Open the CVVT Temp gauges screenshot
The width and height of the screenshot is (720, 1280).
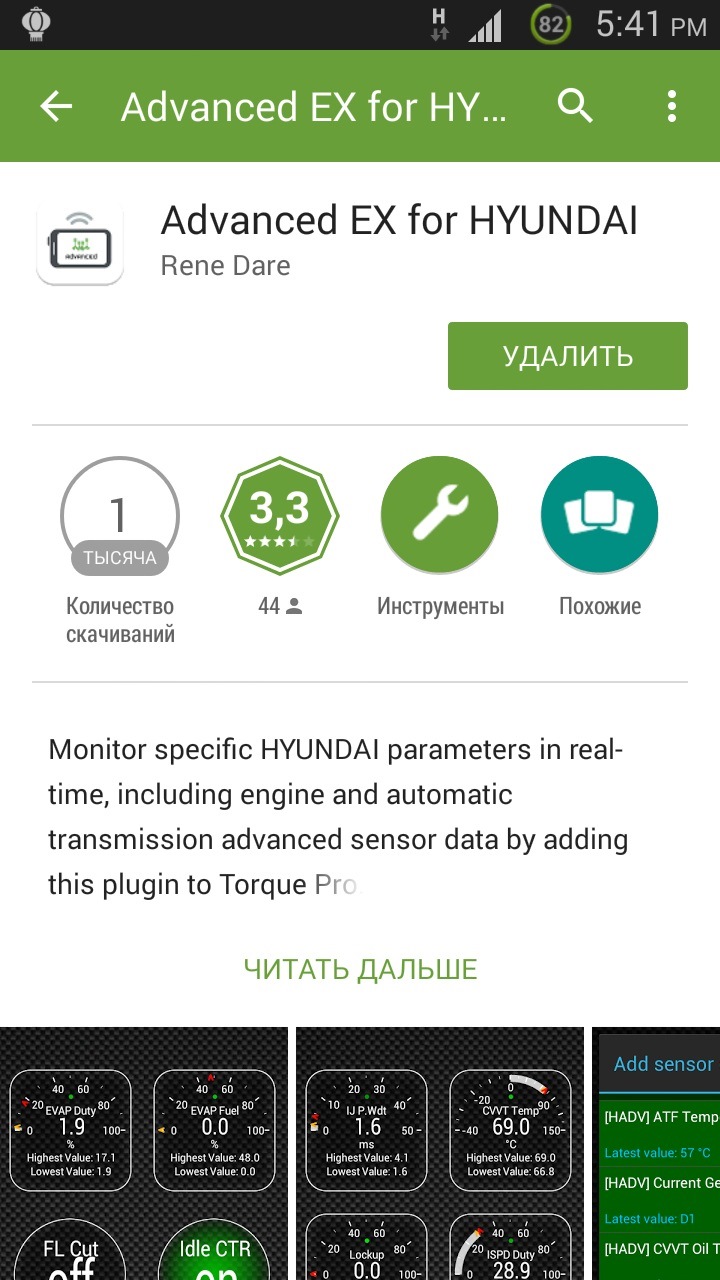click(x=440, y=1150)
